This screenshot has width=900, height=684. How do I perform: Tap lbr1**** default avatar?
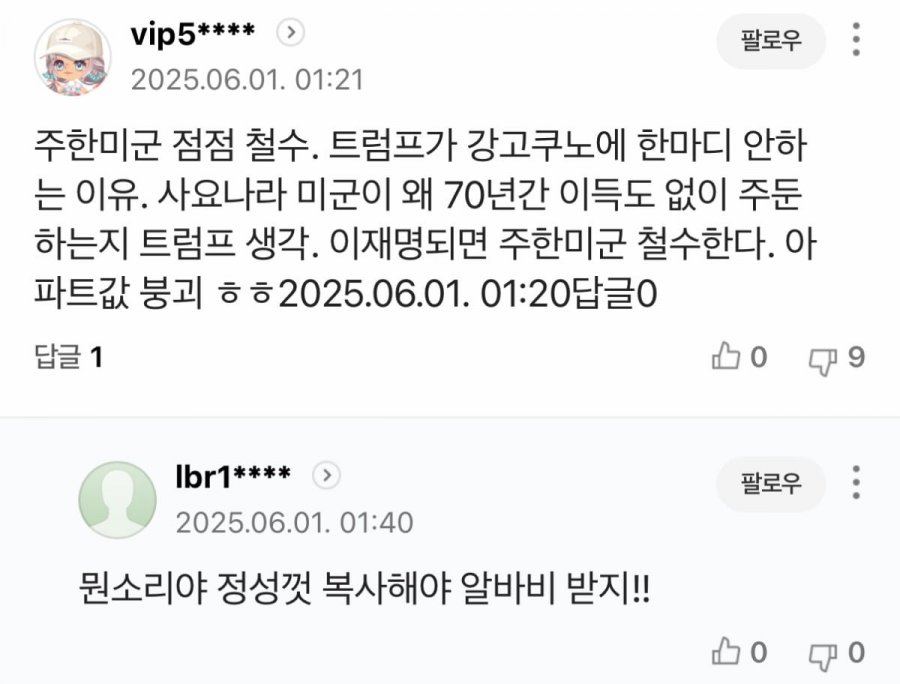click(x=117, y=499)
